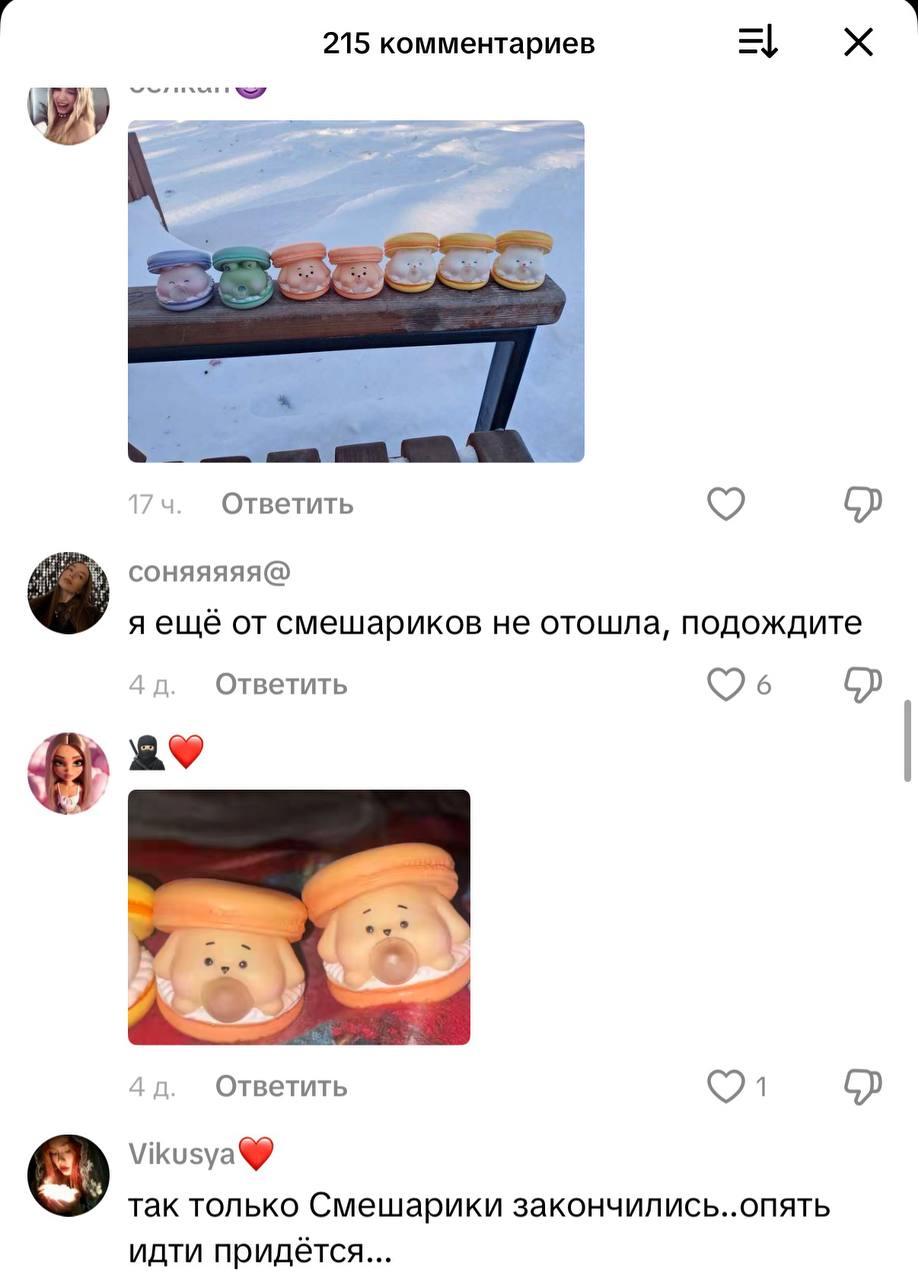The image size is (918, 1280).
Task: Like the ninja-heart user's photo comment
Action: click(726, 1087)
